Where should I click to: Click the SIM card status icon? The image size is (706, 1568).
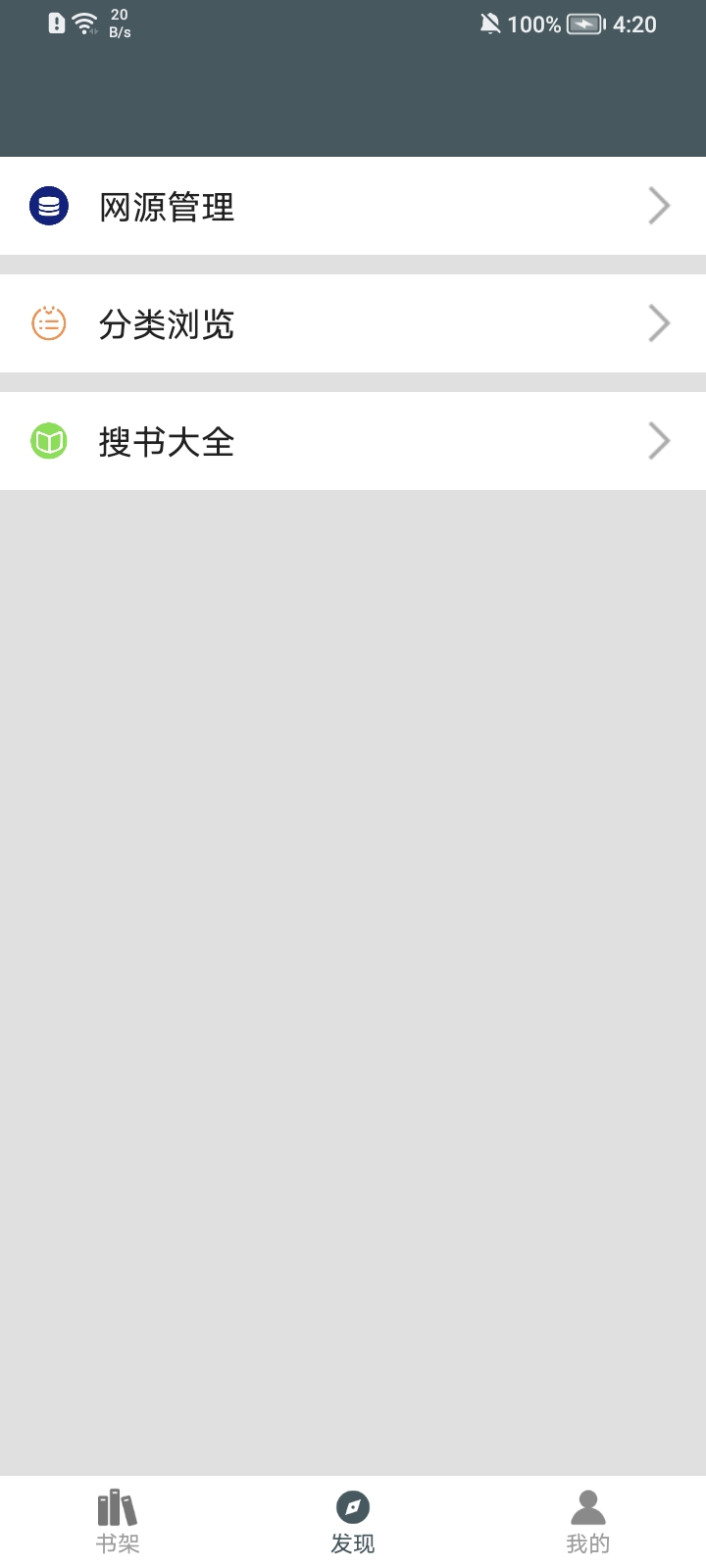point(54,24)
